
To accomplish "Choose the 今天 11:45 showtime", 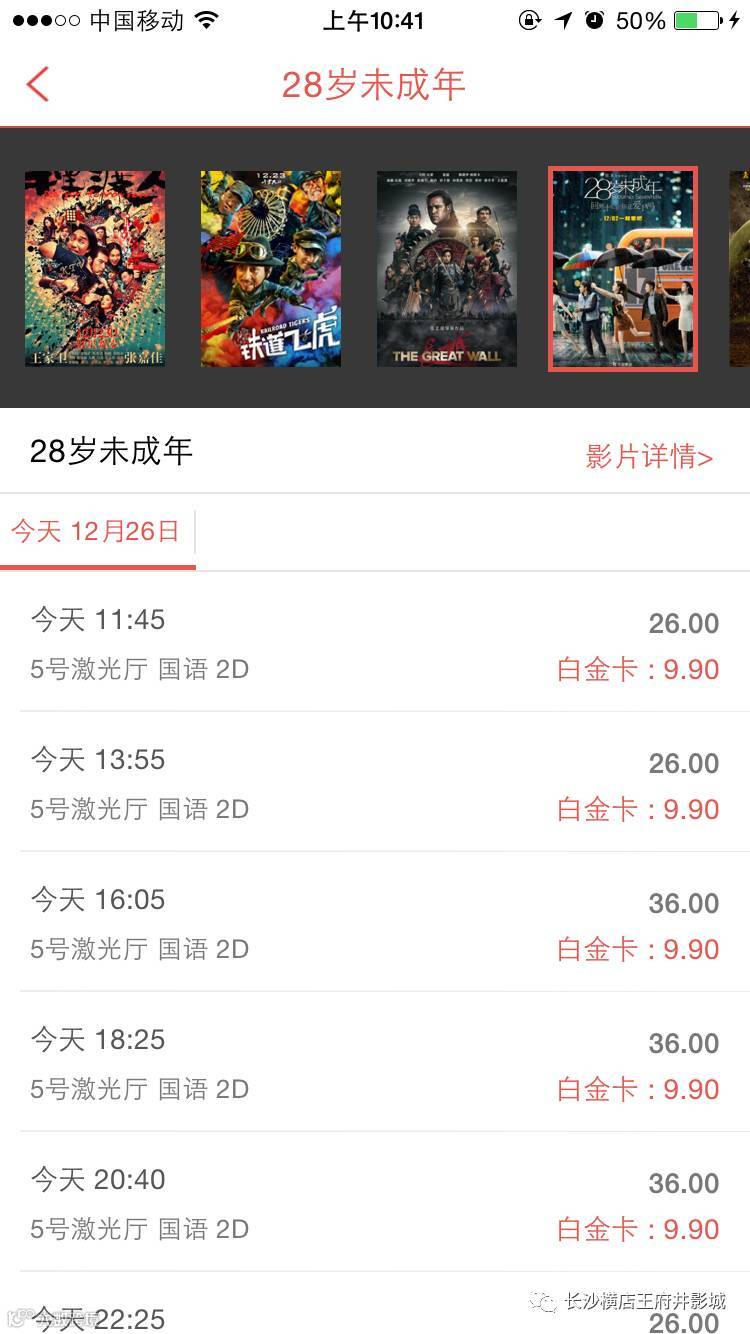I will pyautogui.click(x=375, y=644).
